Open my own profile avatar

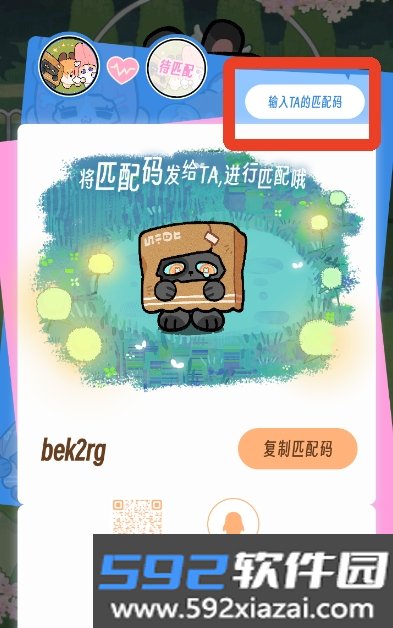(x=69, y=66)
